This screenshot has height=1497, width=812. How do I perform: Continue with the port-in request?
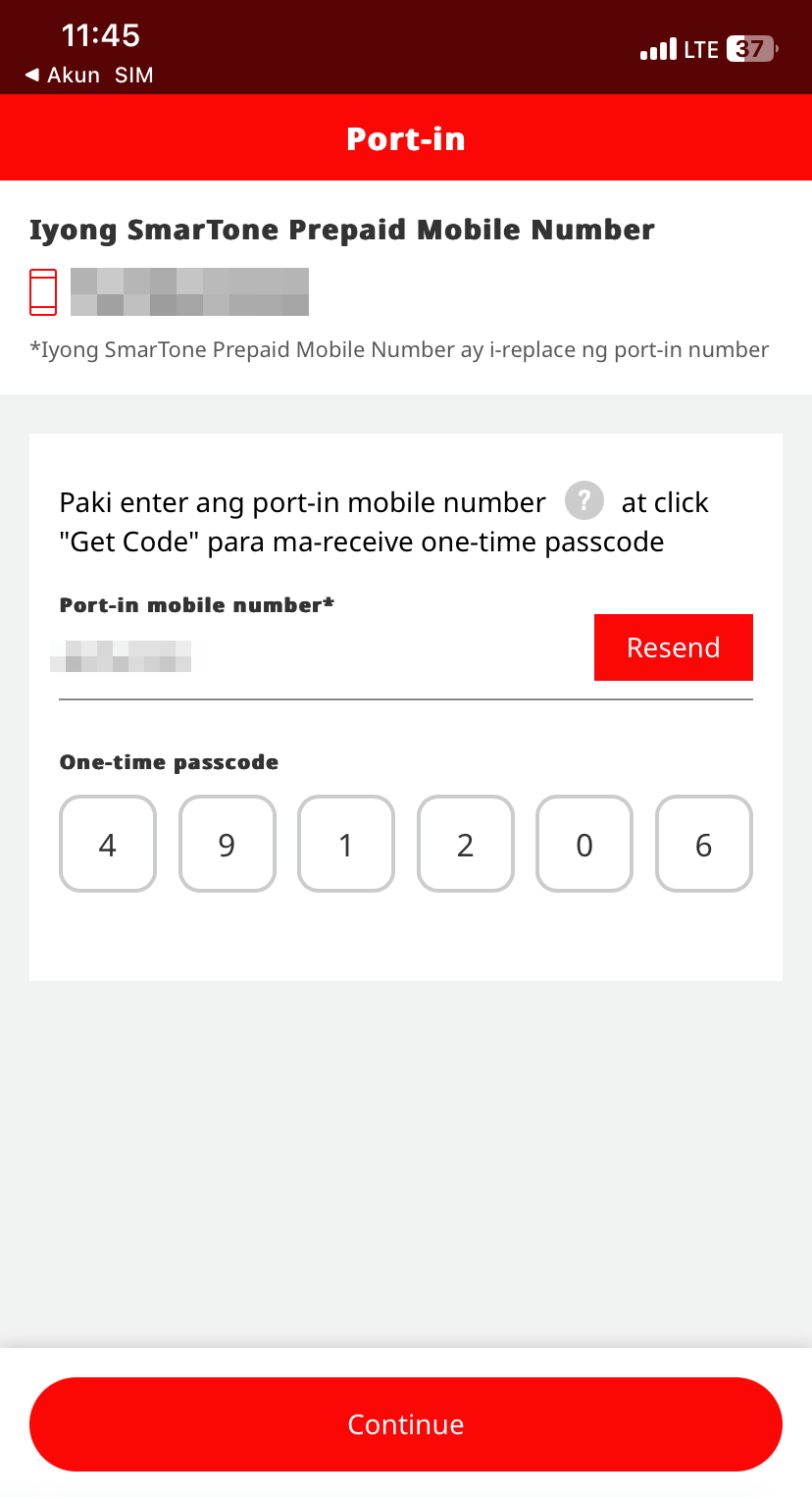click(406, 1424)
